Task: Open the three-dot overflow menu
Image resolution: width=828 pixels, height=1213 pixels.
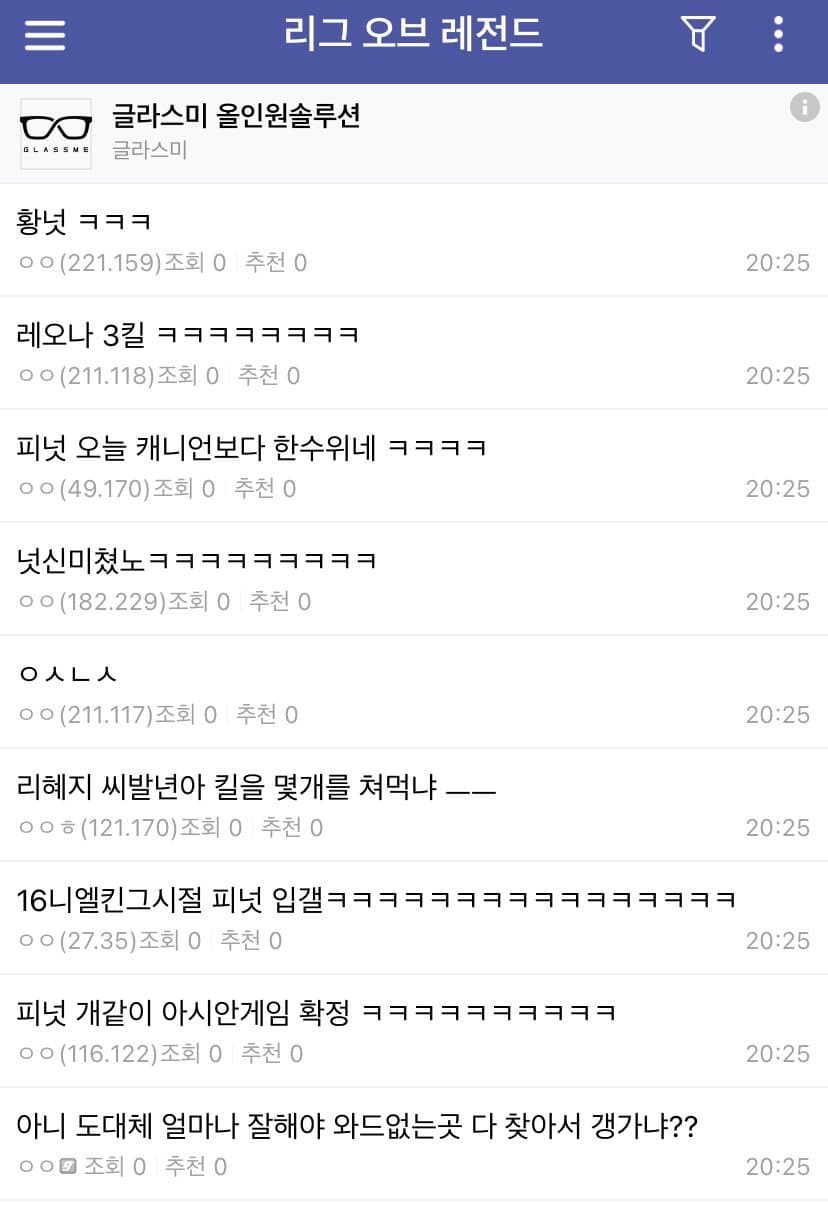Action: 778,34
